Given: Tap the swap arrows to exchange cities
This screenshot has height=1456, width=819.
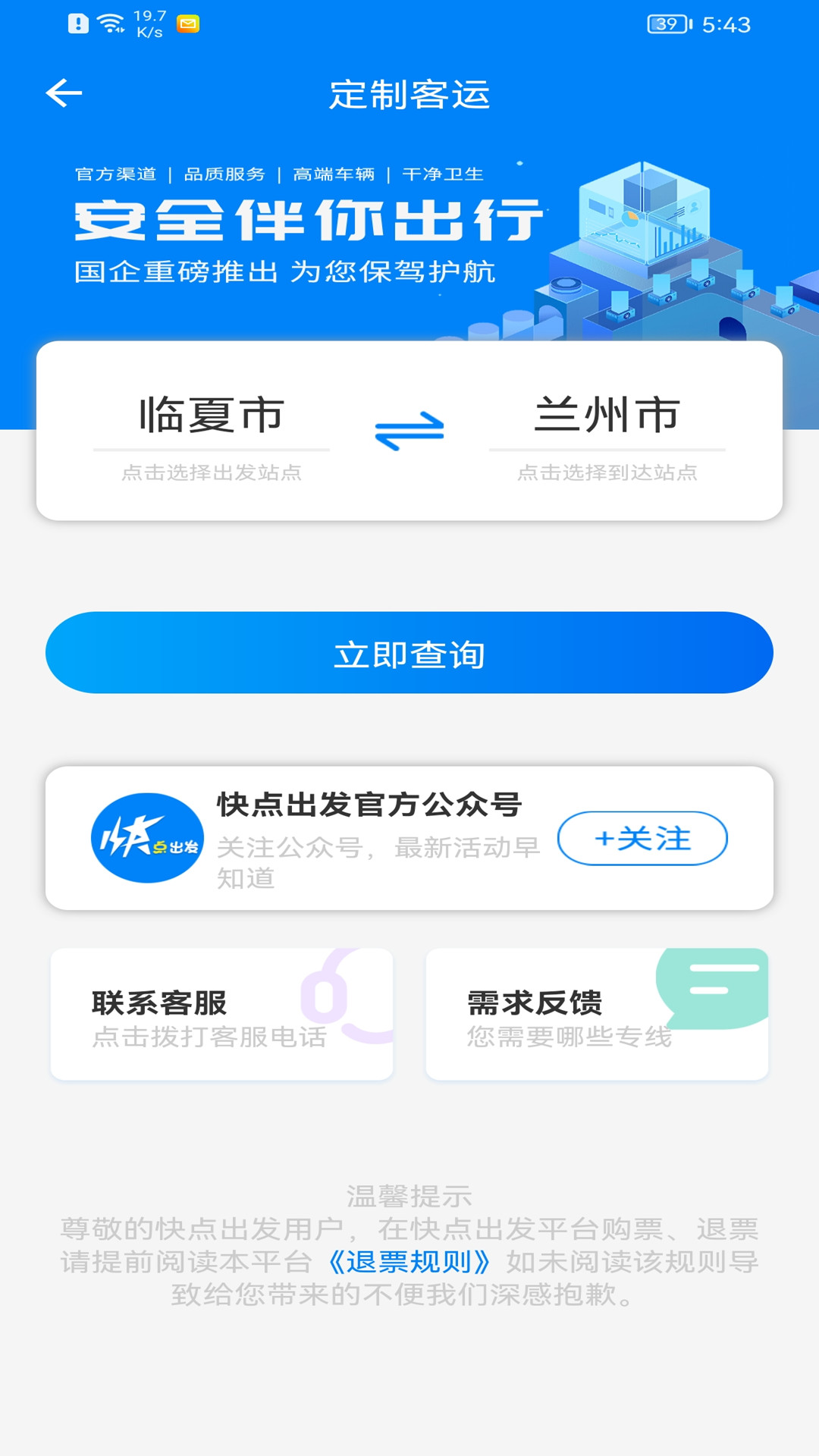Looking at the screenshot, I should pyautogui.click(x=408, y=428).
